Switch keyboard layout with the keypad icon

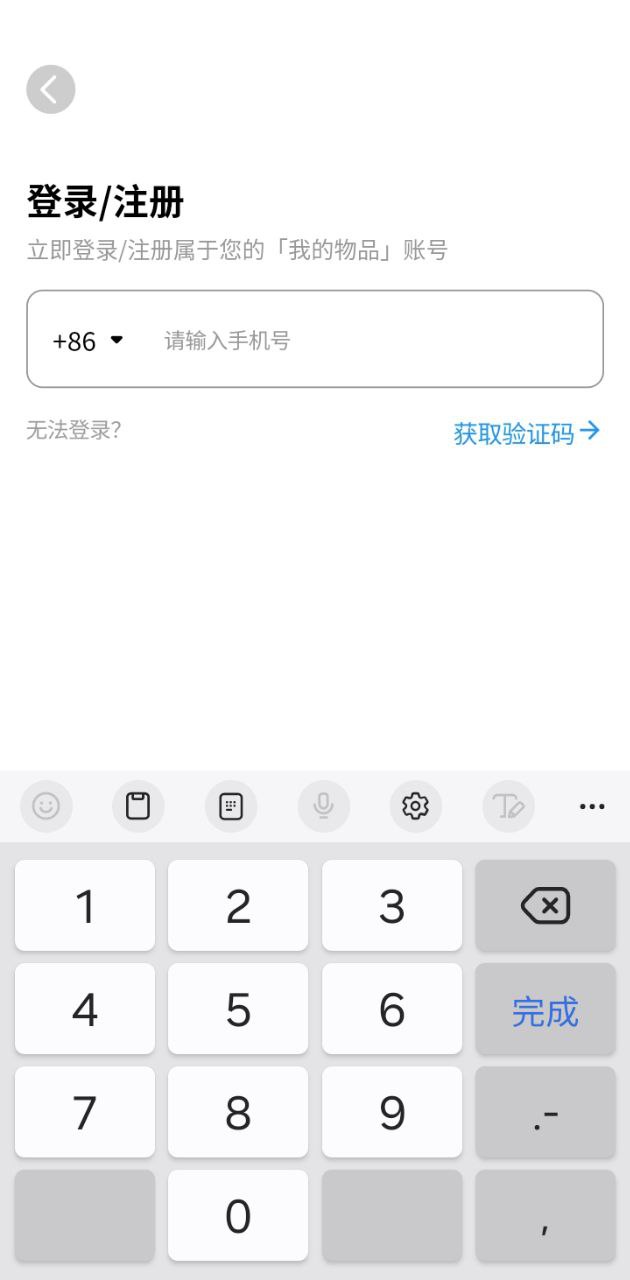pos(231,806)
